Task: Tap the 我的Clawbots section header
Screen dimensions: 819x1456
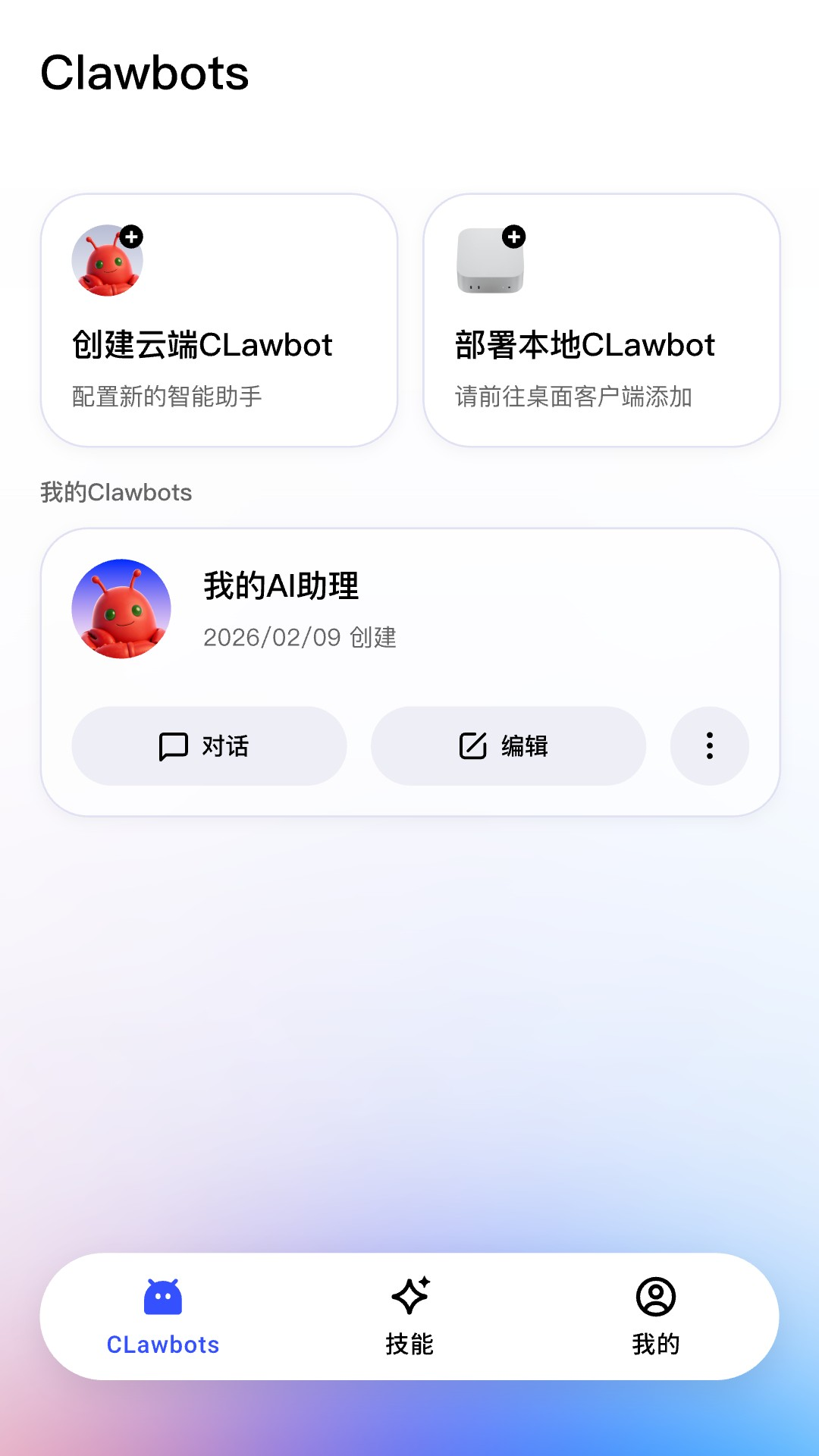Action: pos(117,492)
